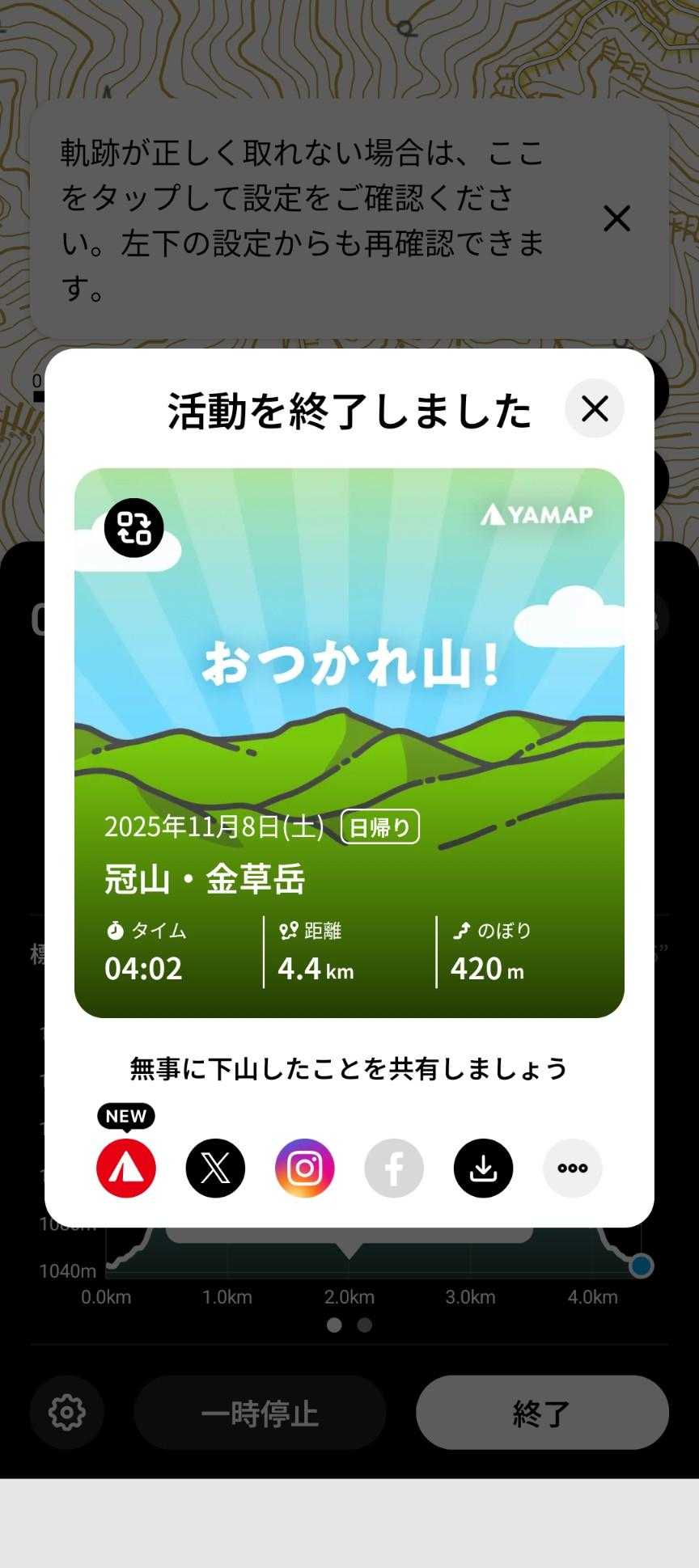Share the hike on Instagram
The image size is (699, 1568).
(x=305, y=1168)
